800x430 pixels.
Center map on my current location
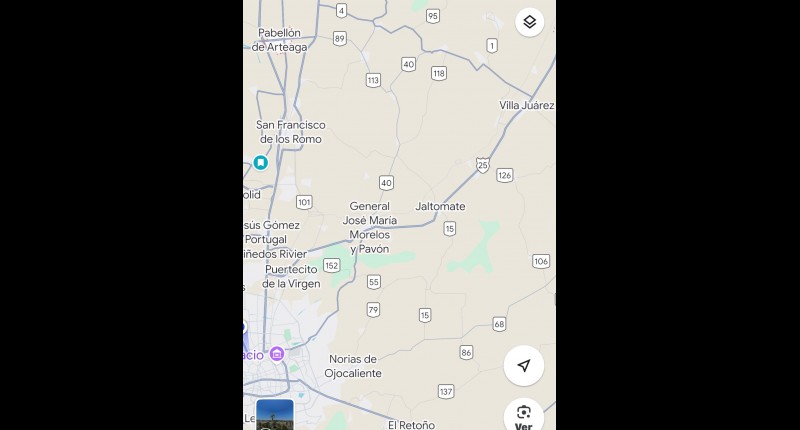(523, 366)
